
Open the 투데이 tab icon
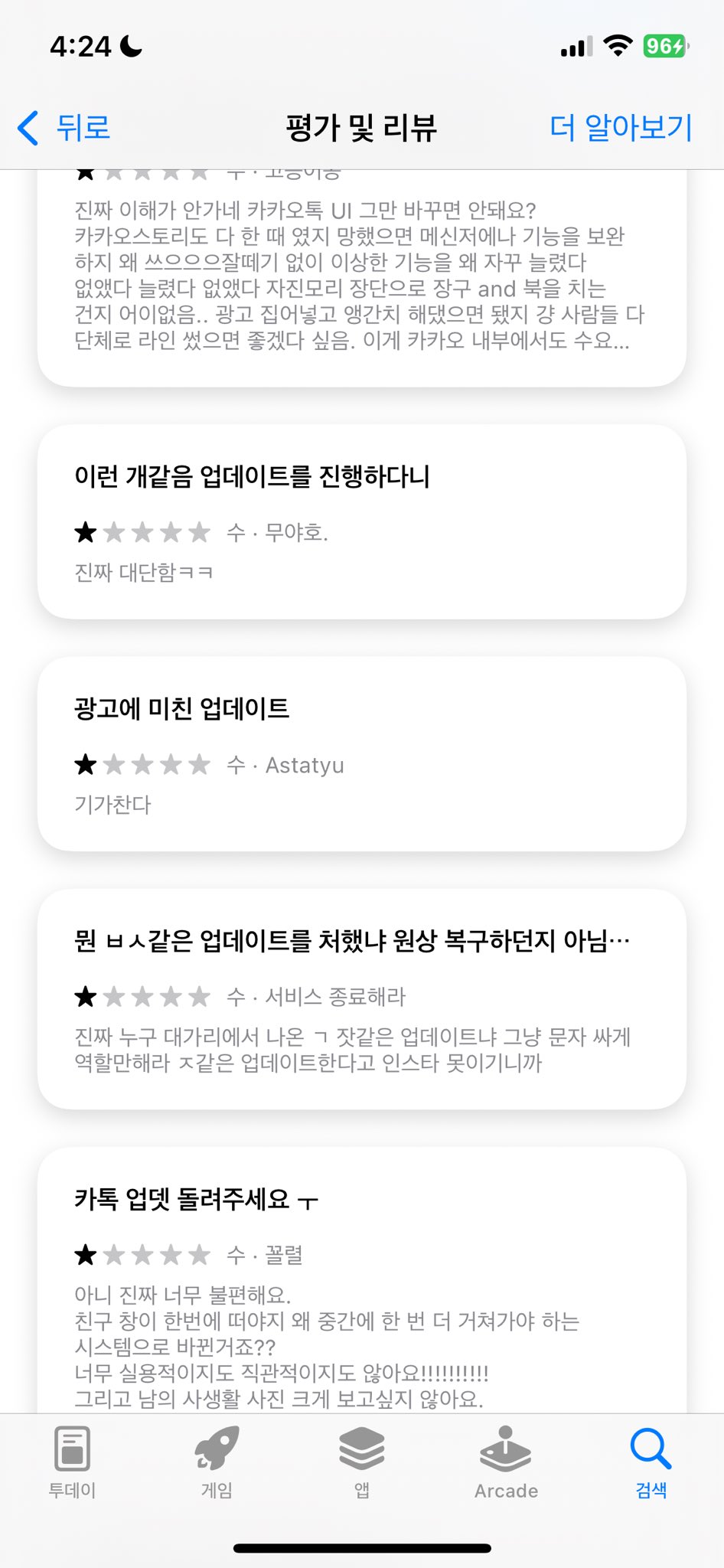point(72,1449)
